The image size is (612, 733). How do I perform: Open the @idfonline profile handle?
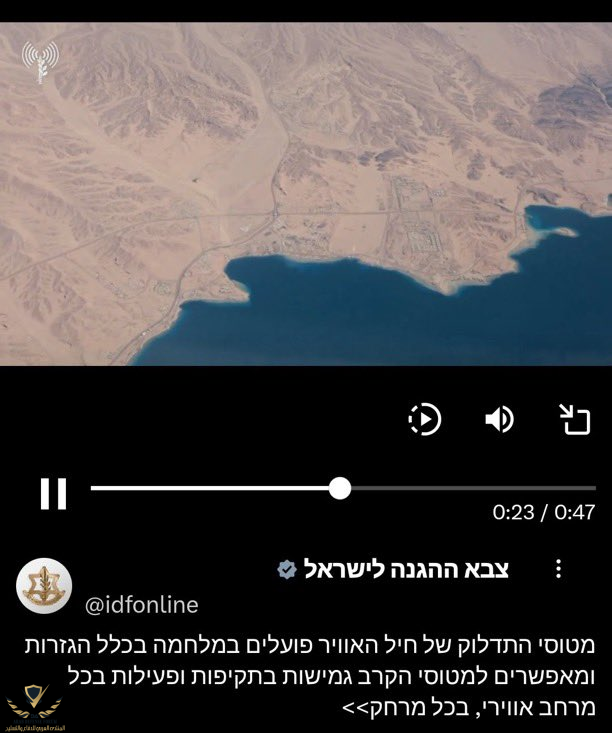[x=141, y=605]
